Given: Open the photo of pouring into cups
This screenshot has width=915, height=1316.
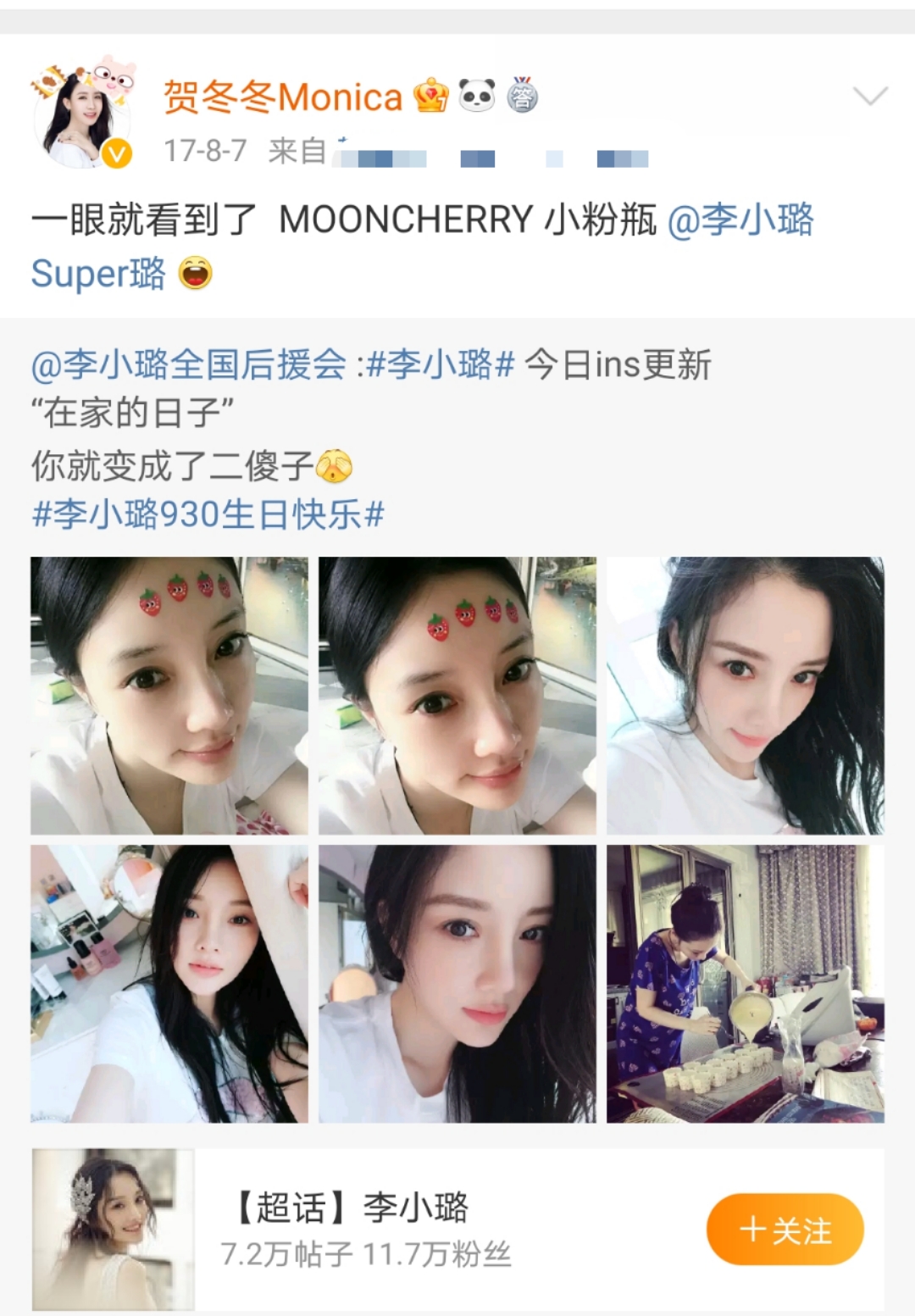Looking at the screenshot, I should pos(745,983).
